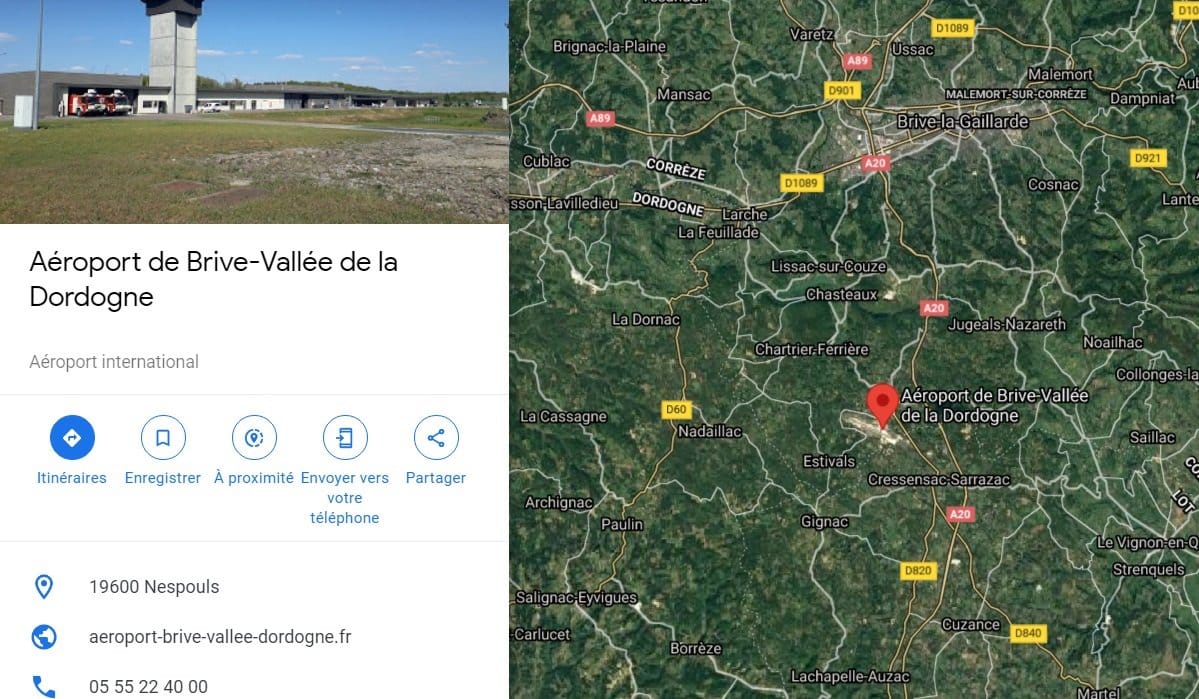The width and height of the screenshot is (1199, 699).
Task: Get directions with Itinéraires button
Action: (72, 438)
